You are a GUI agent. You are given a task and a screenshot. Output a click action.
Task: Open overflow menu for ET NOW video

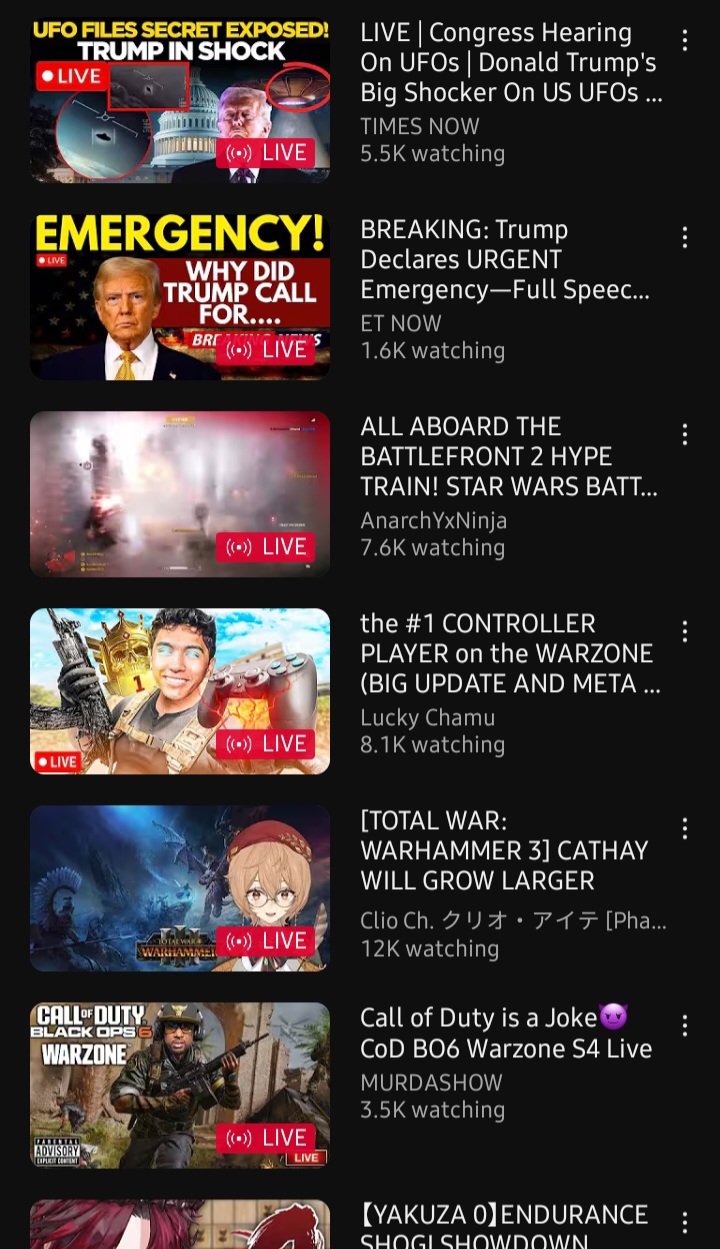tap(685, 238)
